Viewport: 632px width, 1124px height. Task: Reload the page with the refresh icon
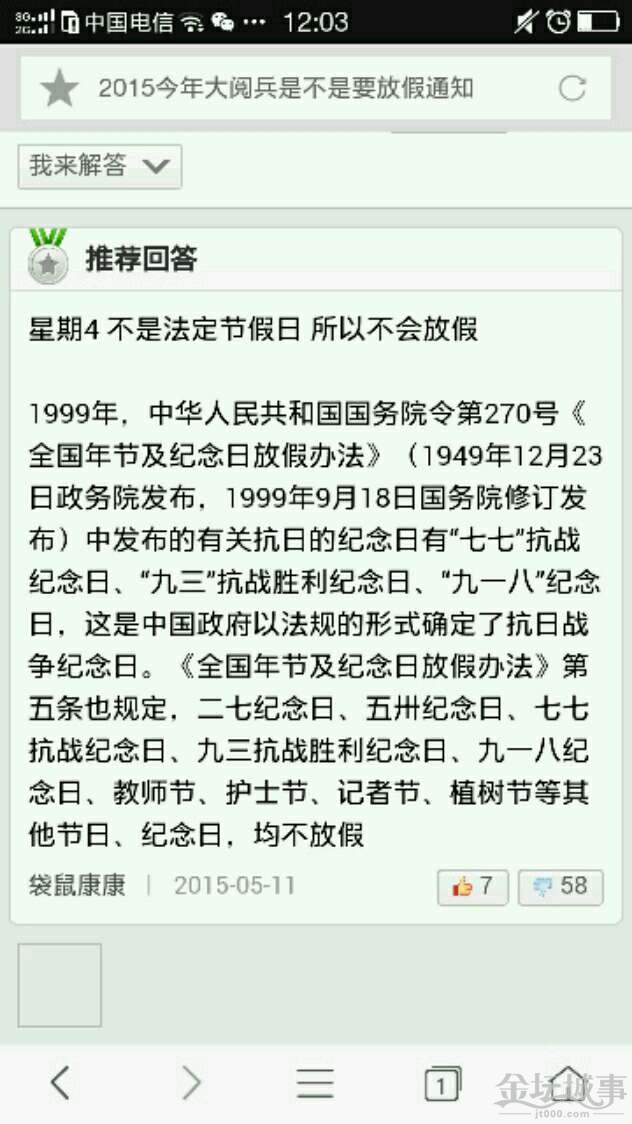[x=572, y=89]
